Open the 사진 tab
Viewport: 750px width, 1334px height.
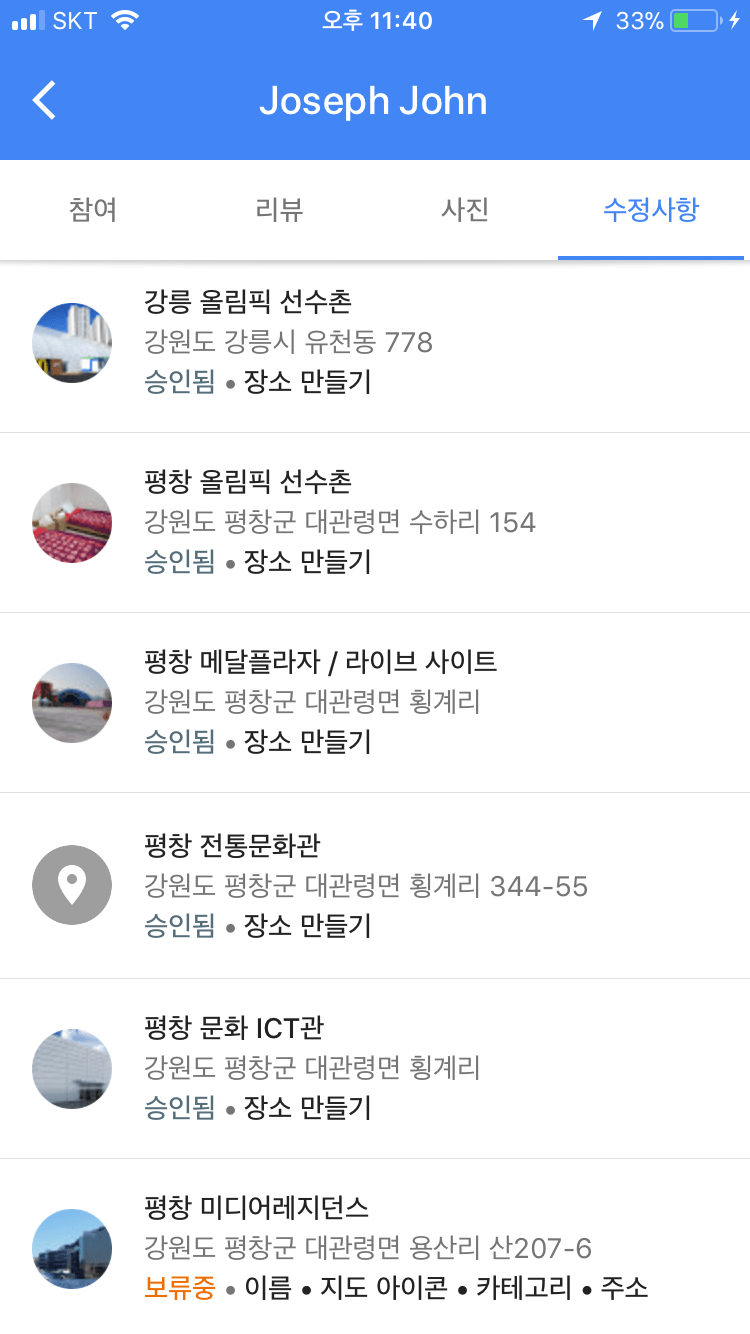pos(465,210)
